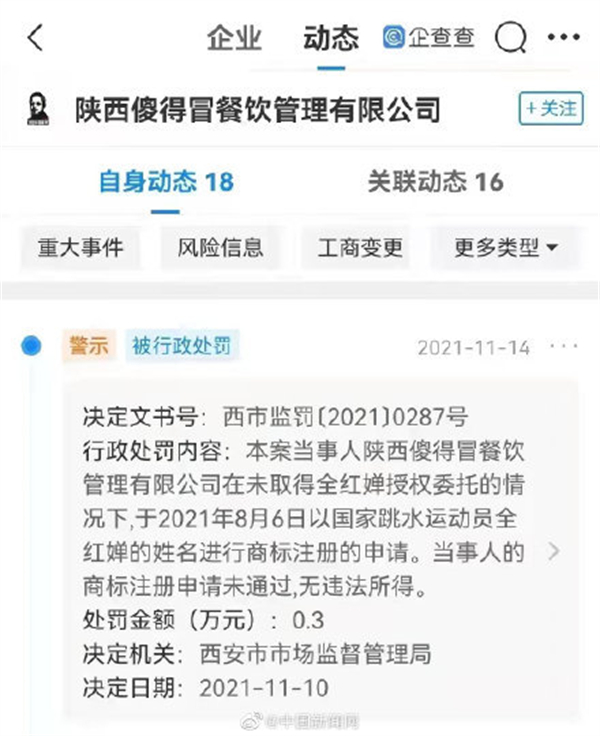Open the top-right overflow menu

(564, 39)
